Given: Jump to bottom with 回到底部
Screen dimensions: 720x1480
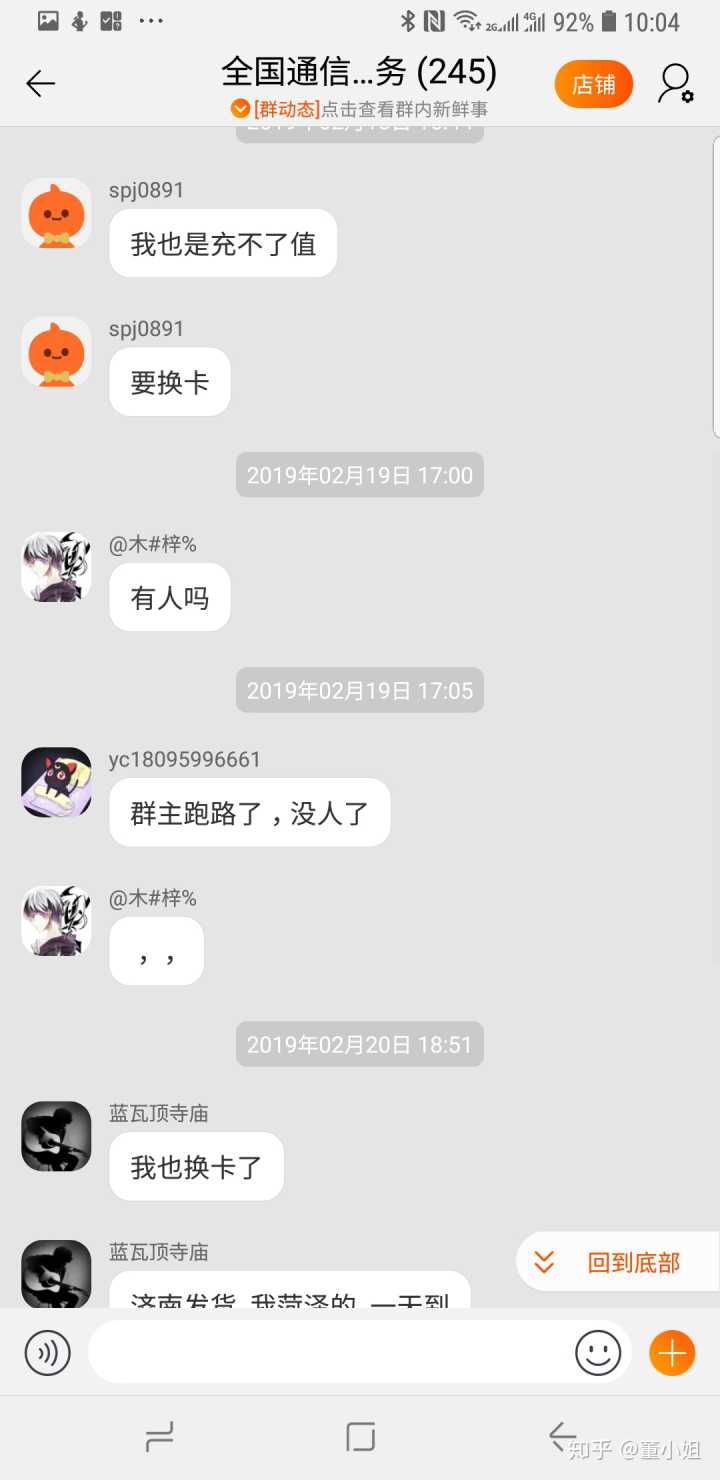Looking at the screenshot, I should click(616, 1263).
